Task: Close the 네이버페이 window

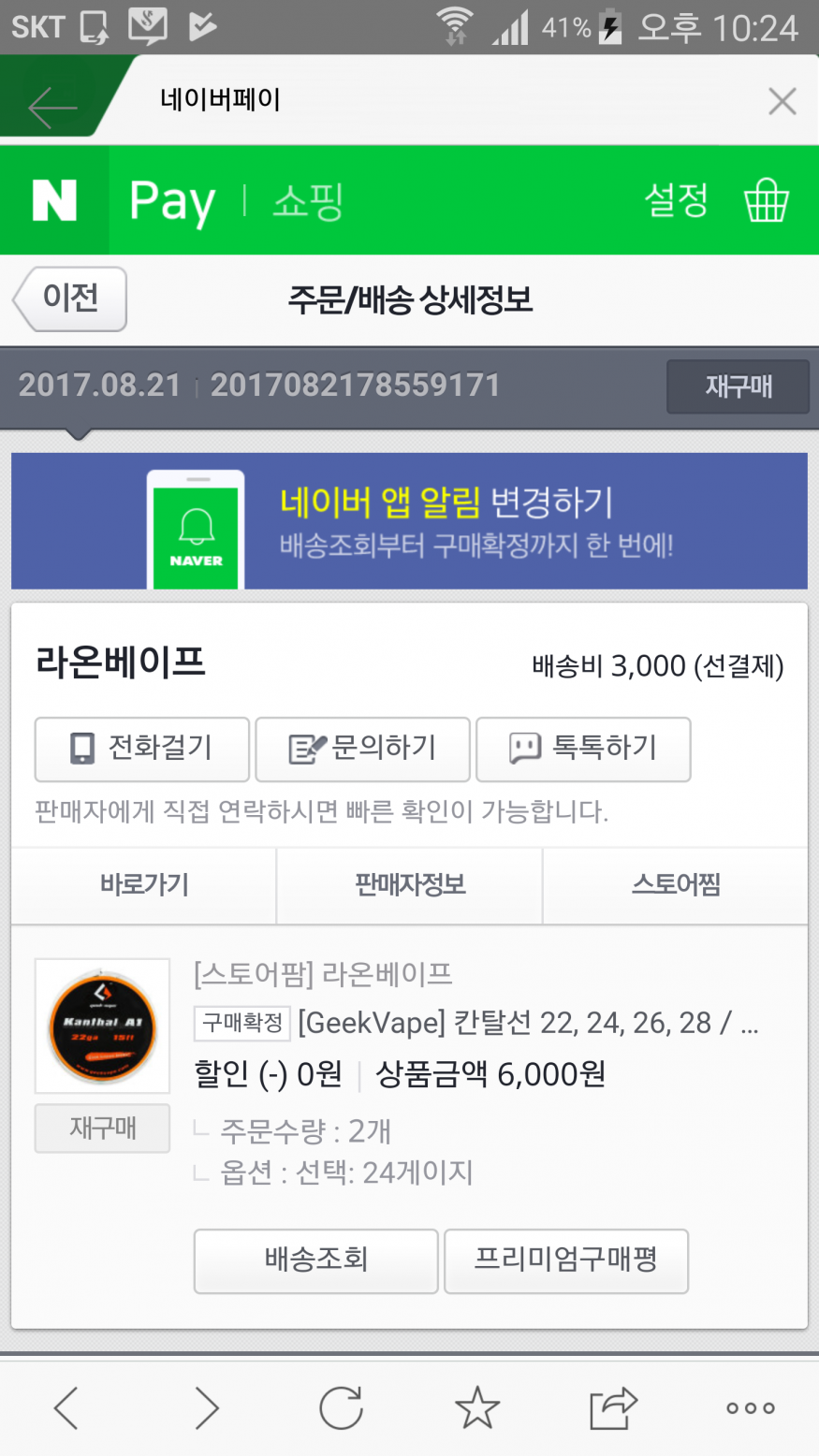Action: coord(782,101)
